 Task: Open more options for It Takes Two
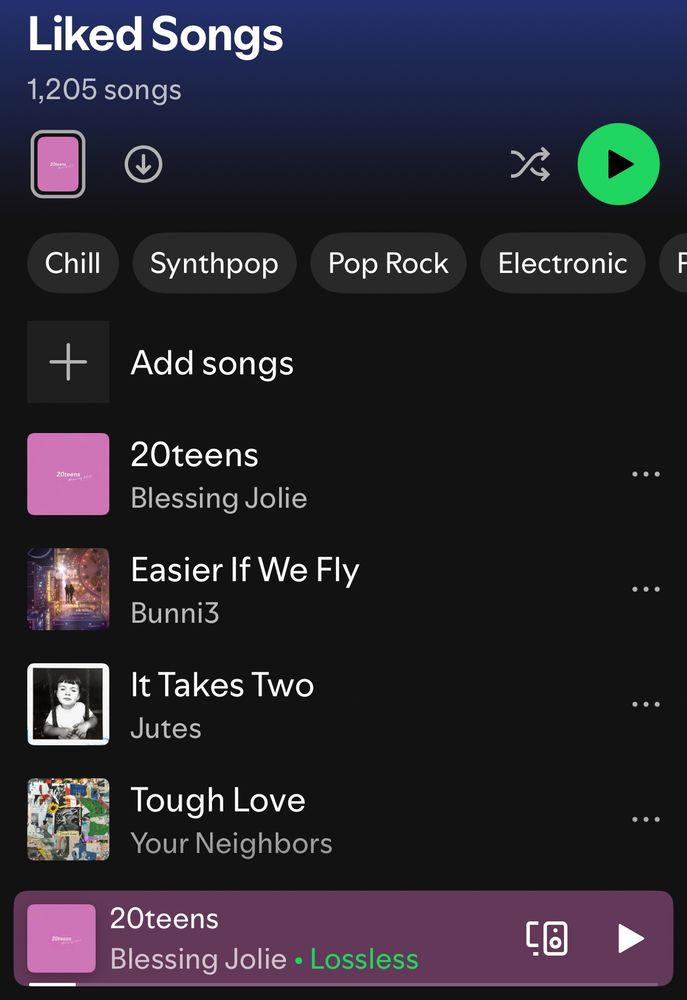point(646,704)
